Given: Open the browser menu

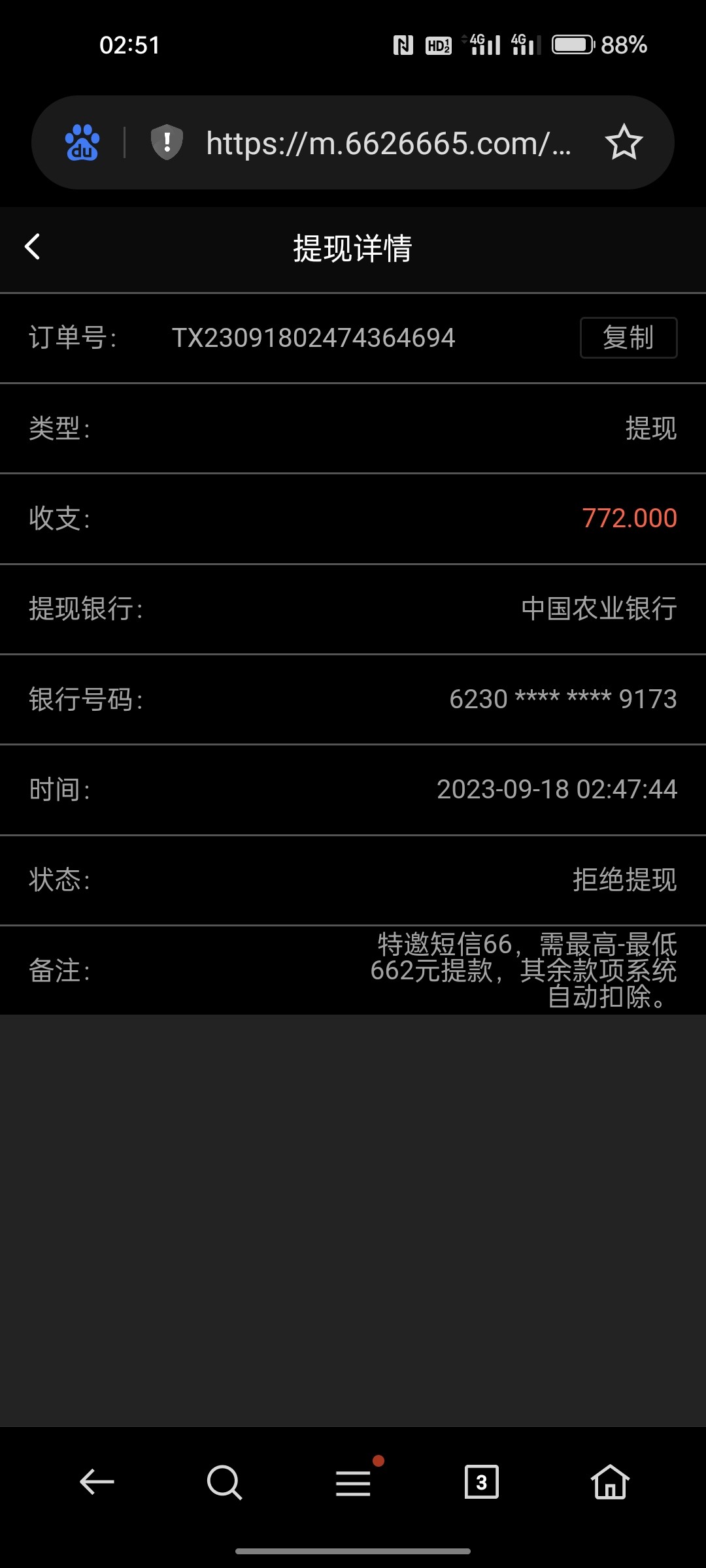Looking at the screenshot, I should point(354,1482).
